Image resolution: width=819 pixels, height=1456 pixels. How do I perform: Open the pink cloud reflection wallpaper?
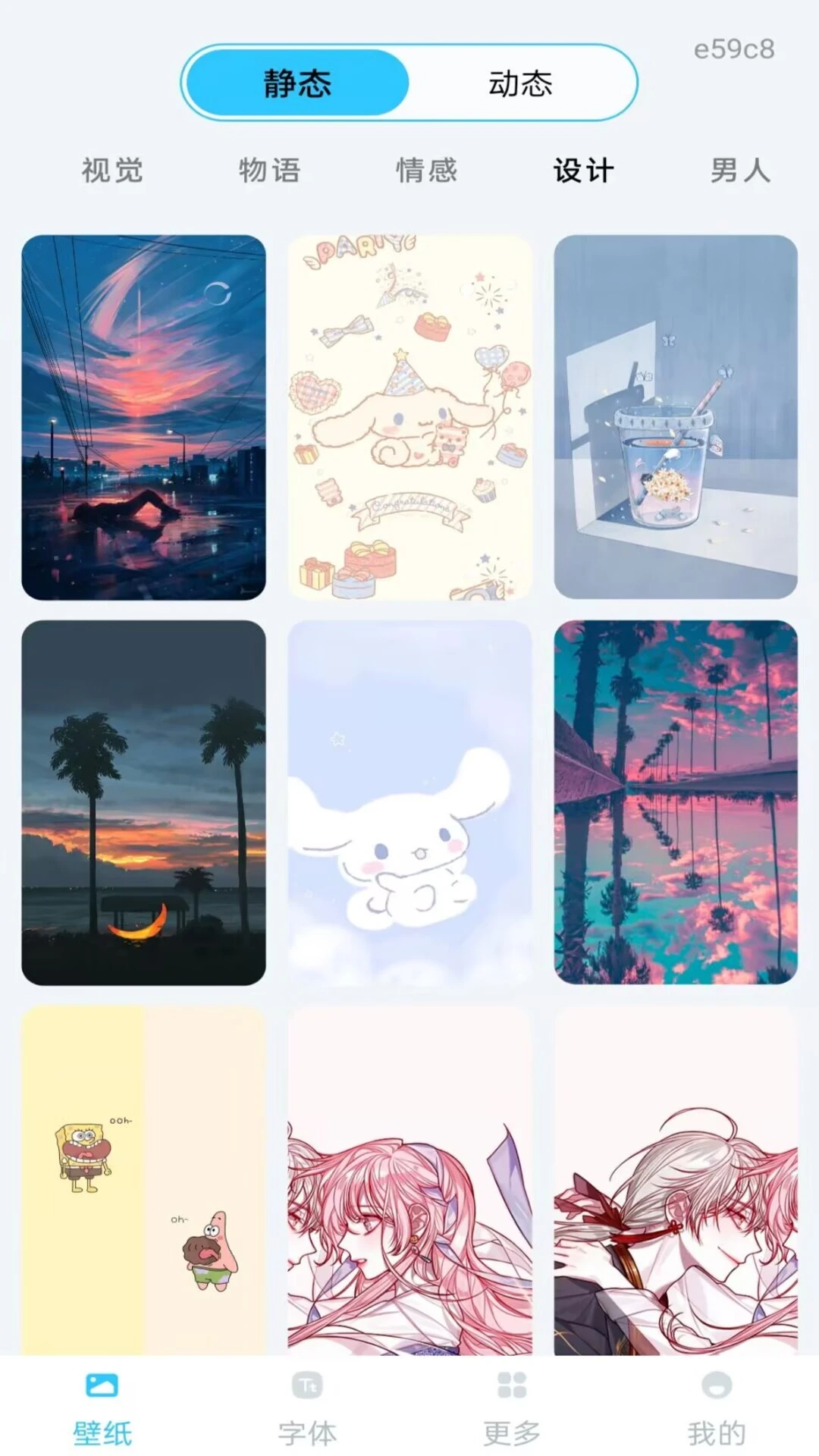coord(676,802)
